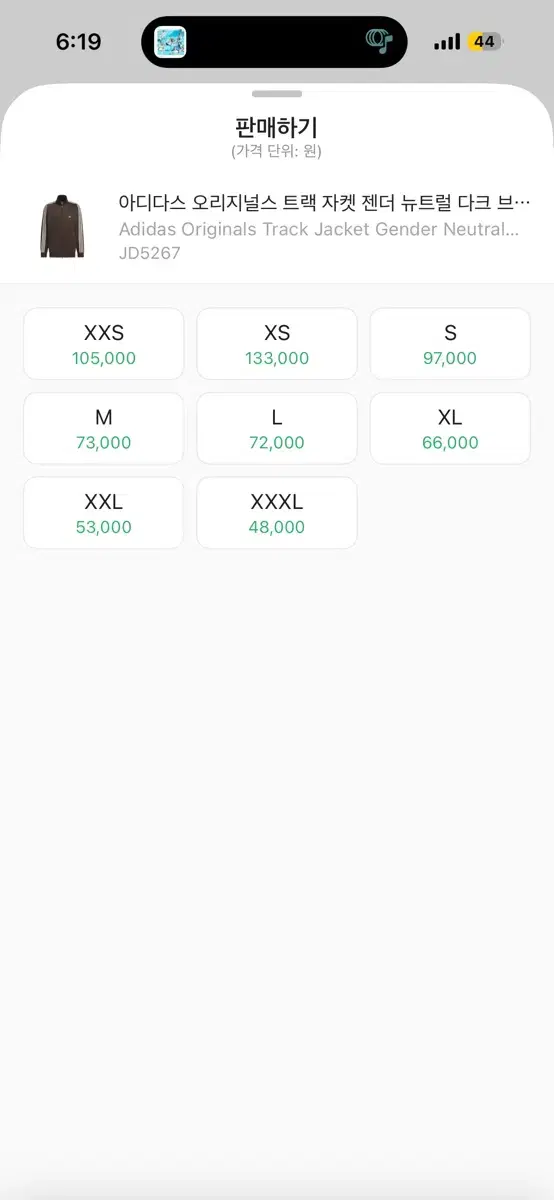Image resolution: width=554 pixels, height=1200 pixels.
Task: Tap the sheet grabber handle at top
Action: 277,94
